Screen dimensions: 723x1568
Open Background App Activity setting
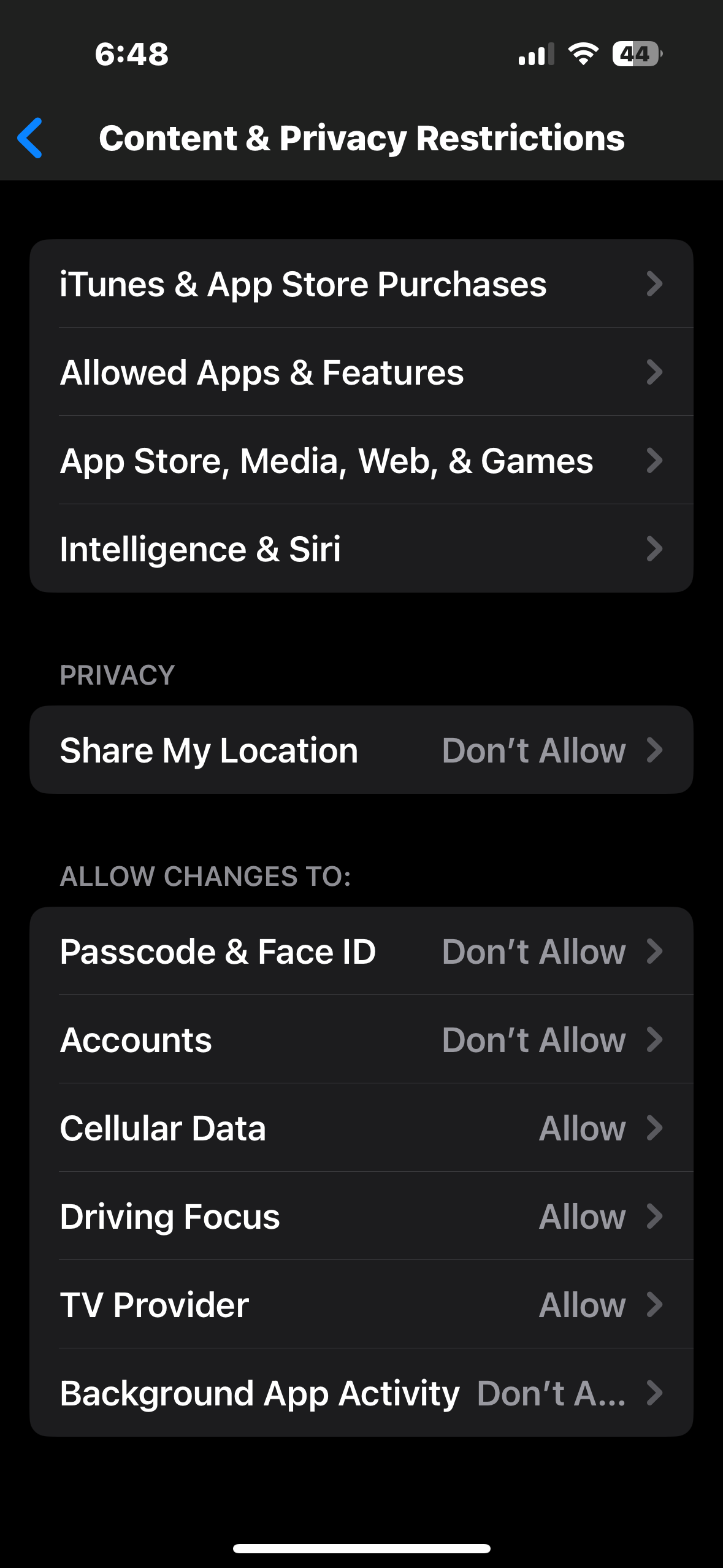[x=361, y=1393]
